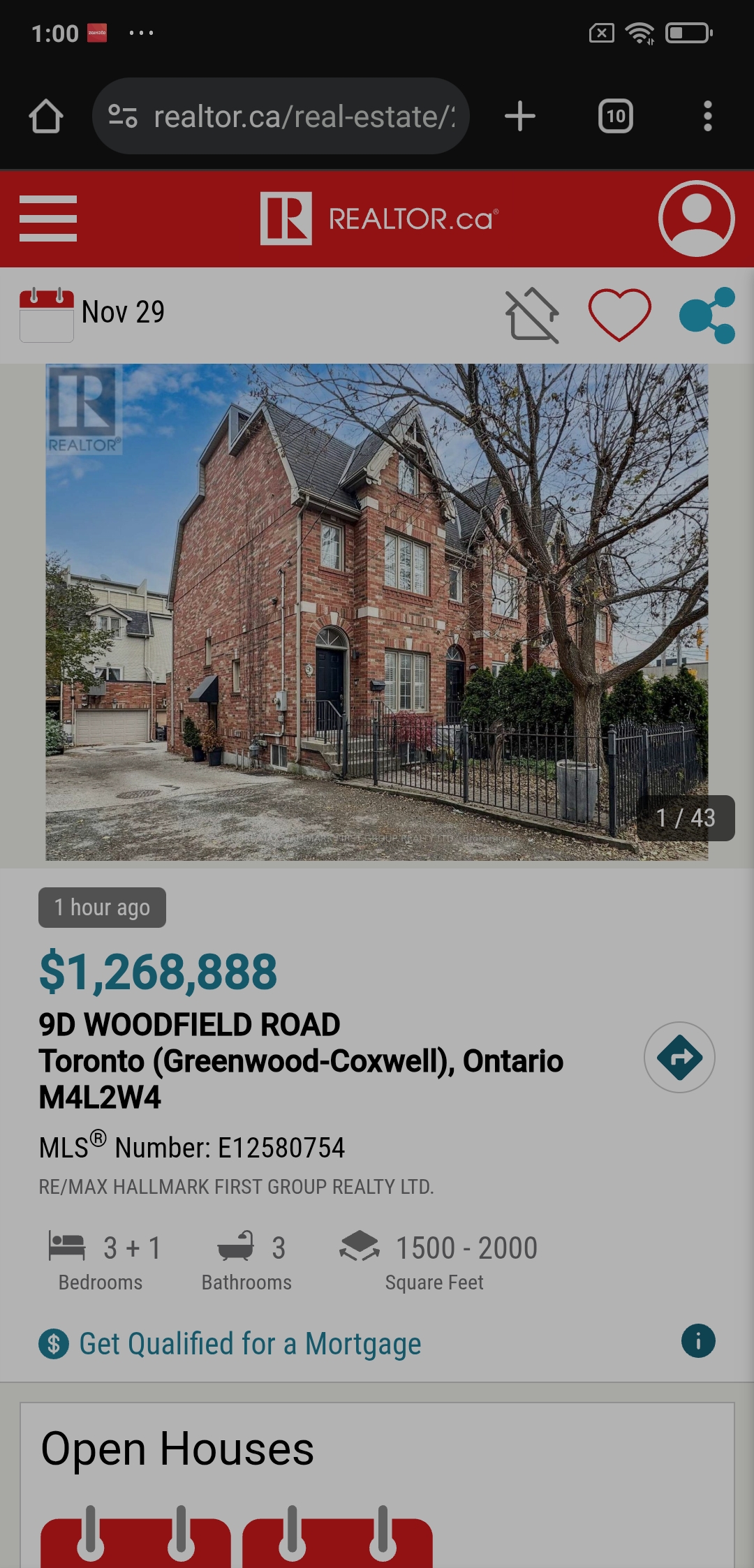Tap the 1 / 43 photo counter

(x=686, y=818)
